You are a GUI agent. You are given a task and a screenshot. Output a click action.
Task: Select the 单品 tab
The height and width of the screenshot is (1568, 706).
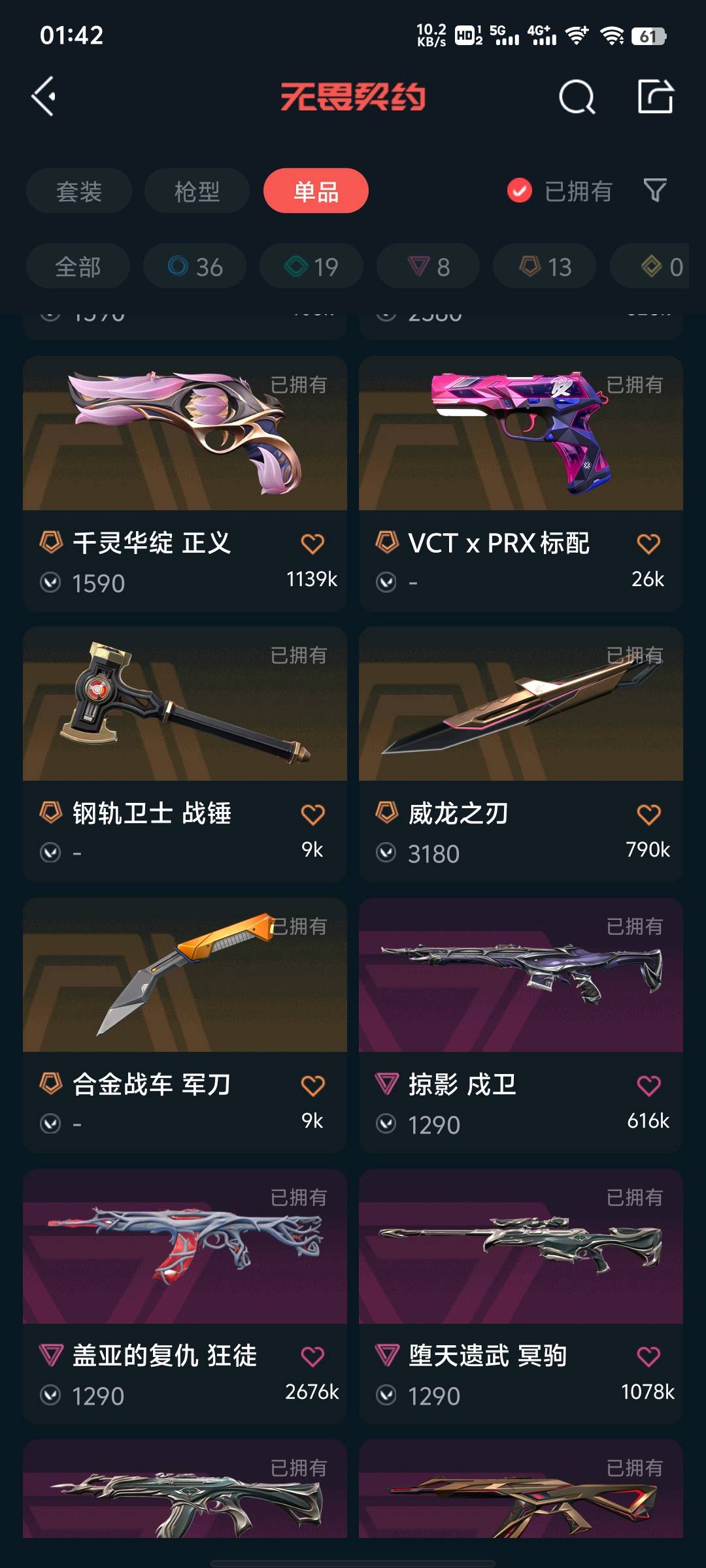(316, 191)
